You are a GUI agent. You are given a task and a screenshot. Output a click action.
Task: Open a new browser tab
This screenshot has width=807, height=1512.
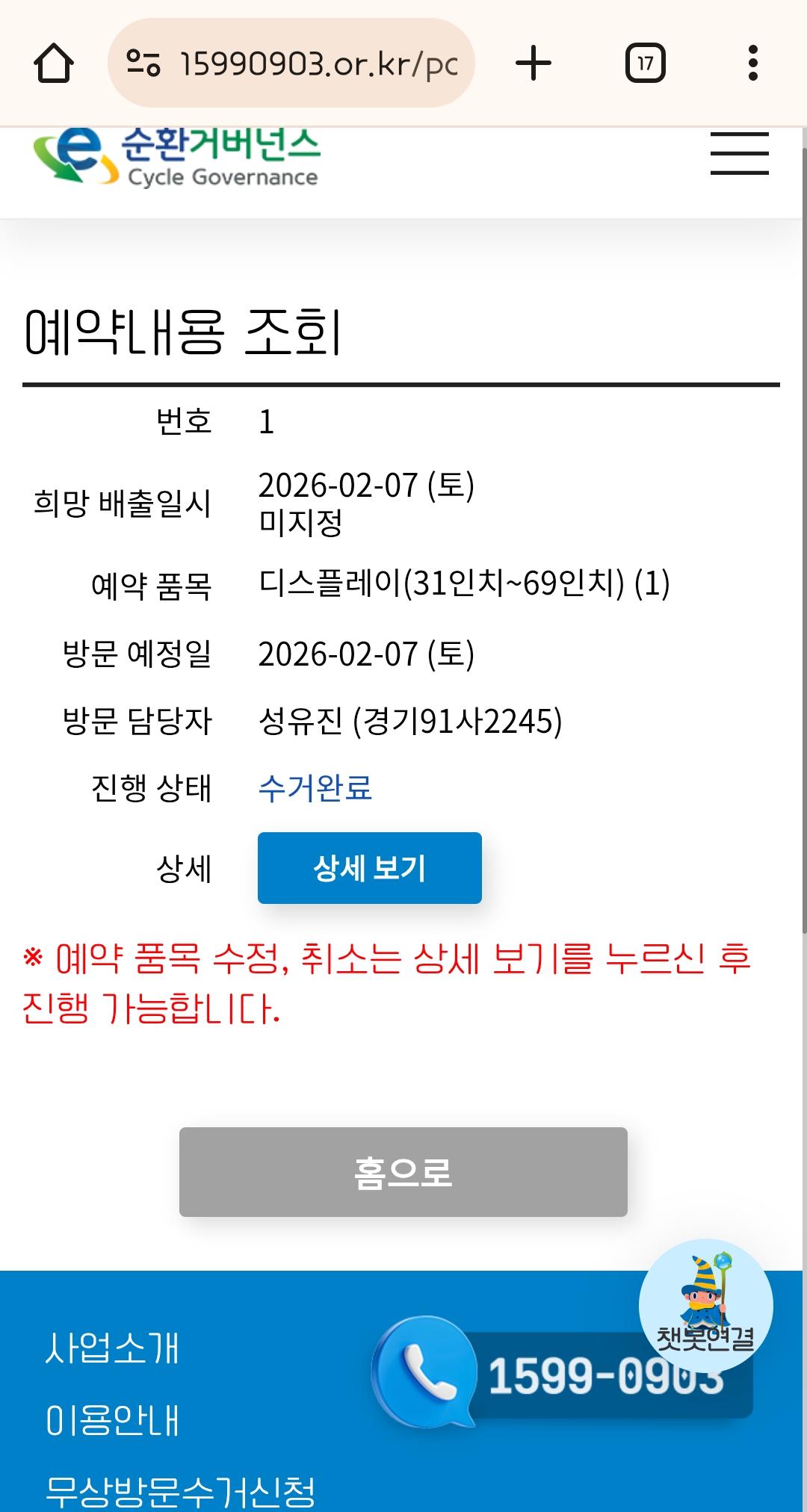click(534, 63)
